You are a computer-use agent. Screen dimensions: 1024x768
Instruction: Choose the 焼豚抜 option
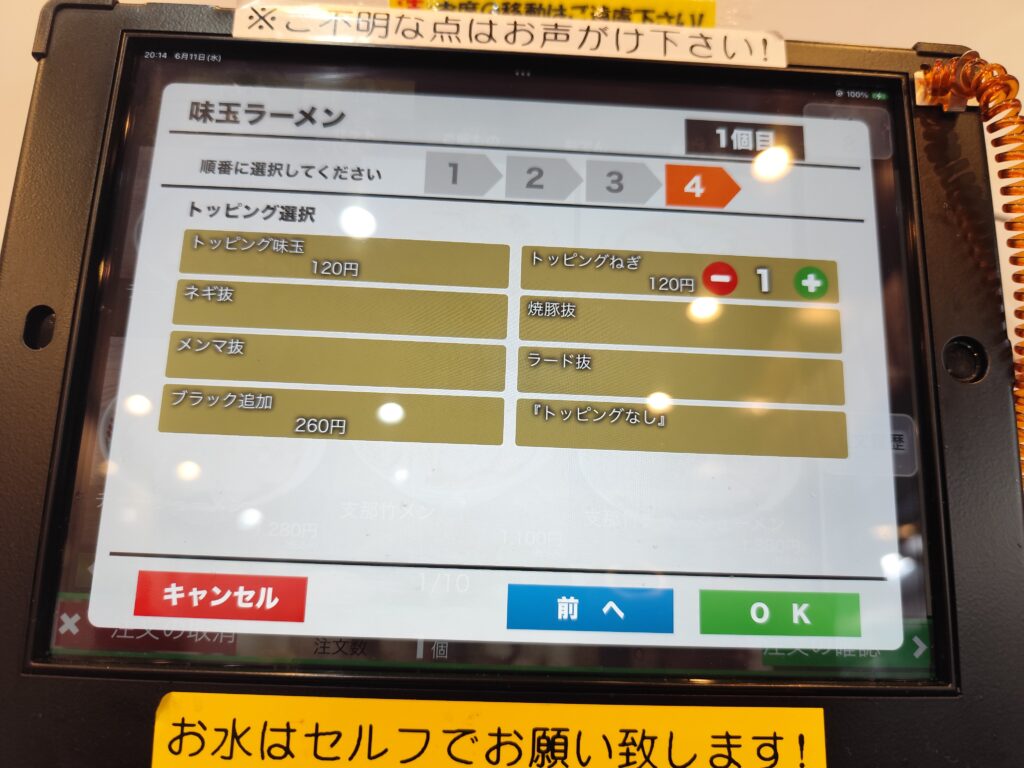click(680, 326)
